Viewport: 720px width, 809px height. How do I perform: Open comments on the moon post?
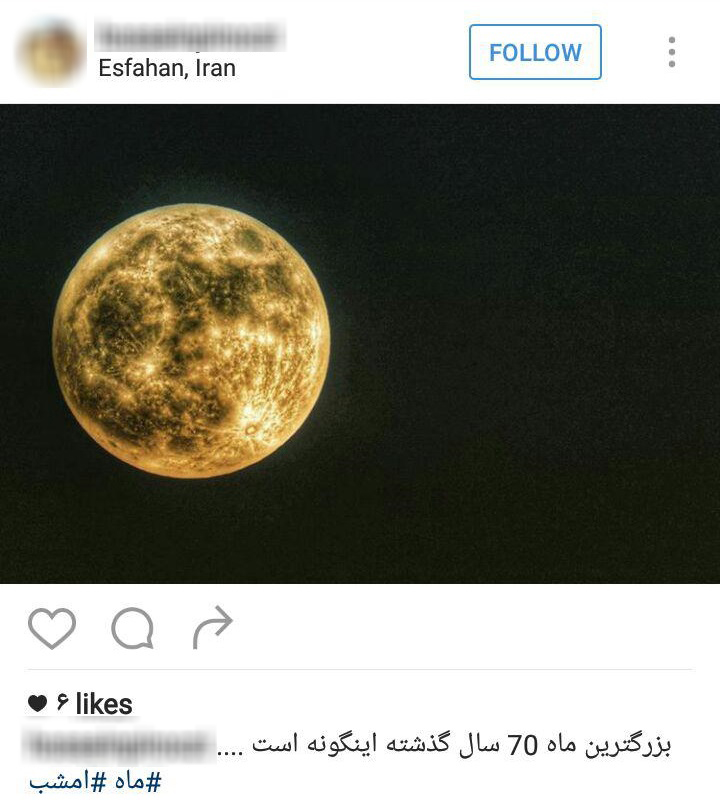point(132,628)
